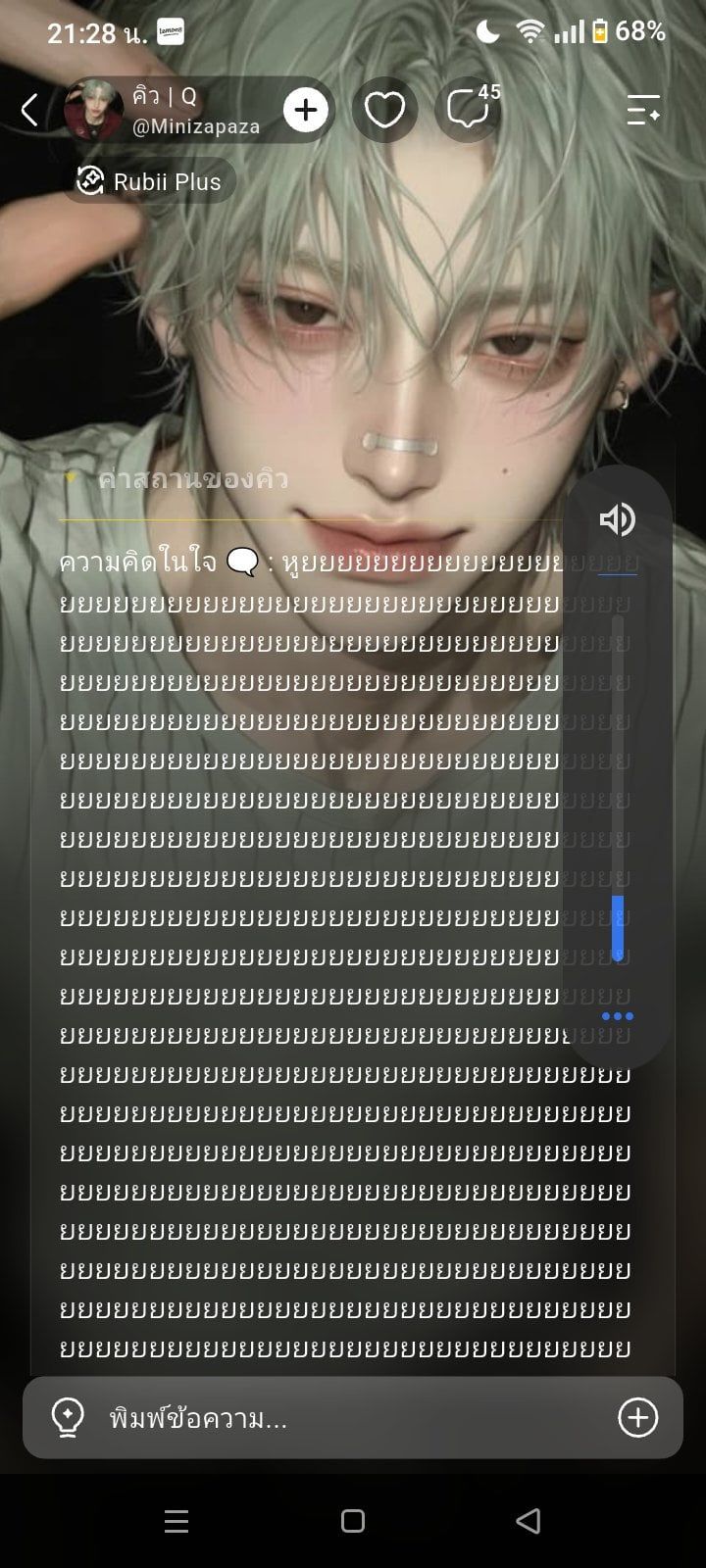Tap the media volume slider
The height and width of the screenshot is (1568, 706).
[618, 789]
